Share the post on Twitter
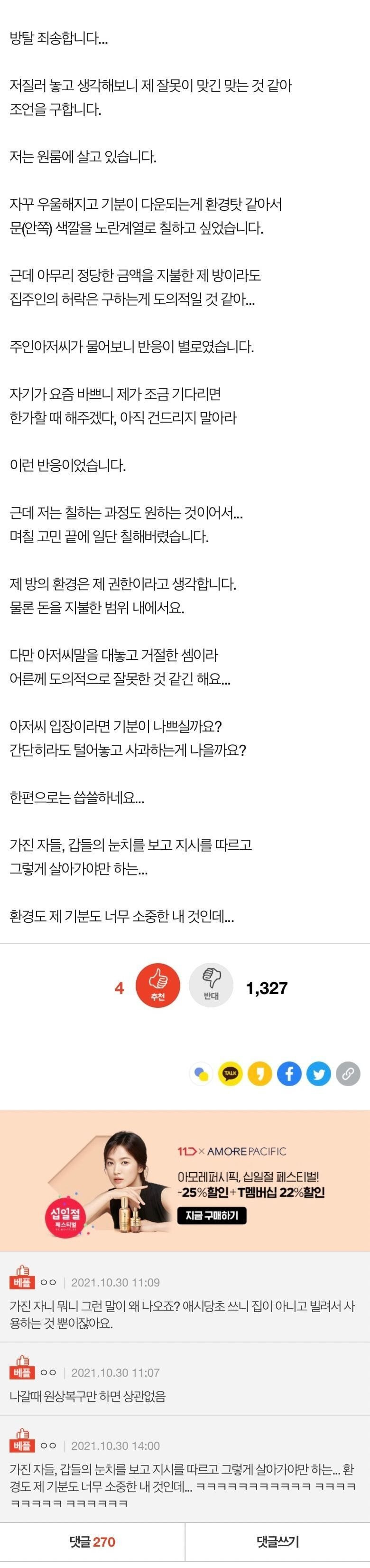The image size is (370, 1568). click(318, 1073)
